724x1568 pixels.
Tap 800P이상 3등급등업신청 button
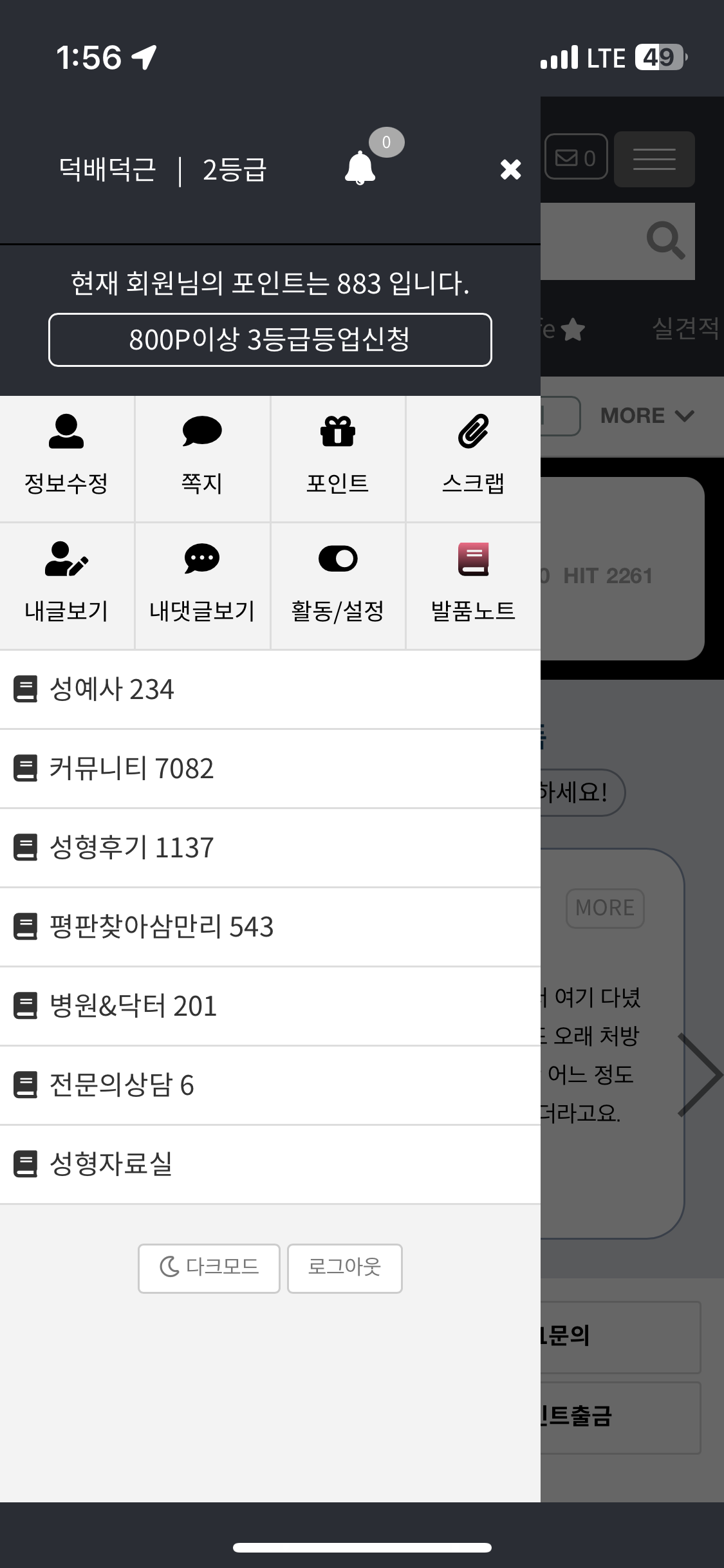point(270,340)
